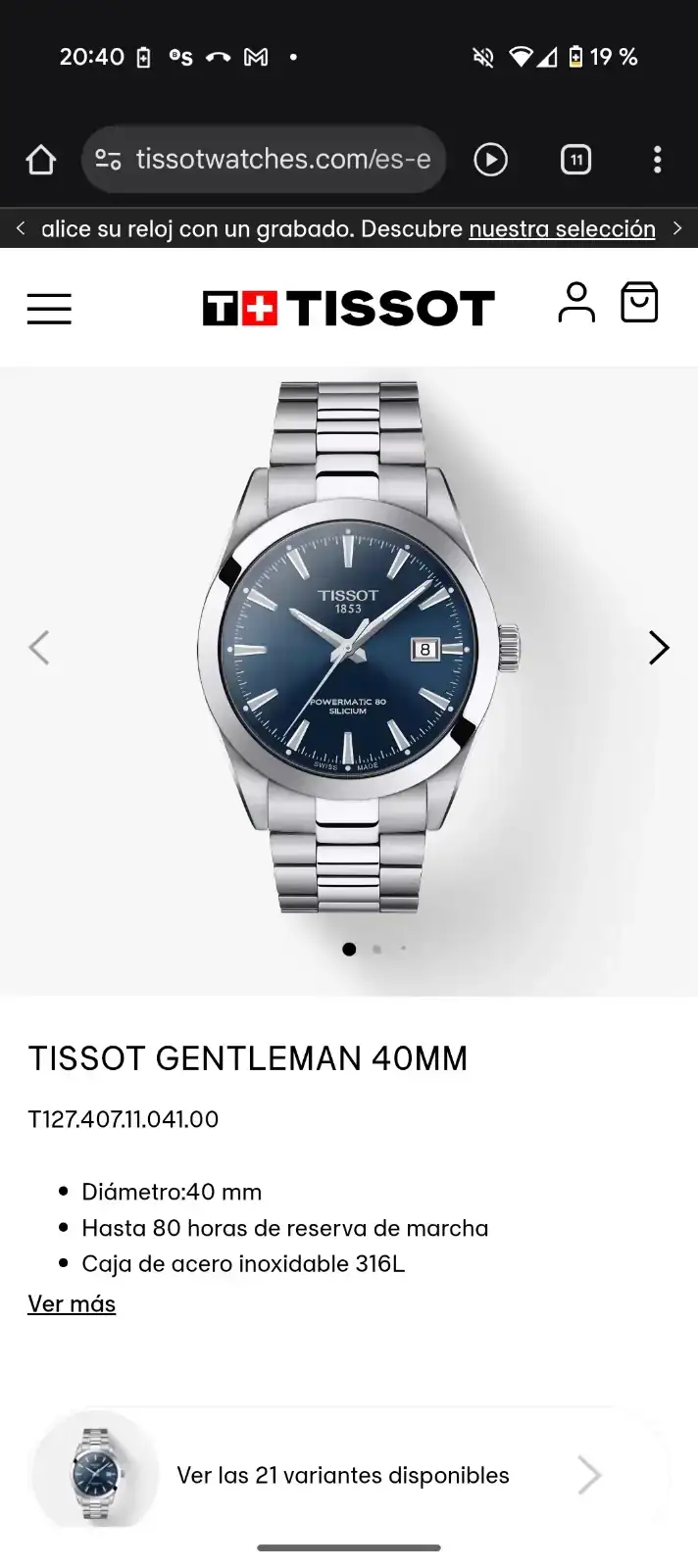Open the 21 available variants
Image resolution: width=698 pixels, height=1568 pixels.
(x=343, y=1475)
